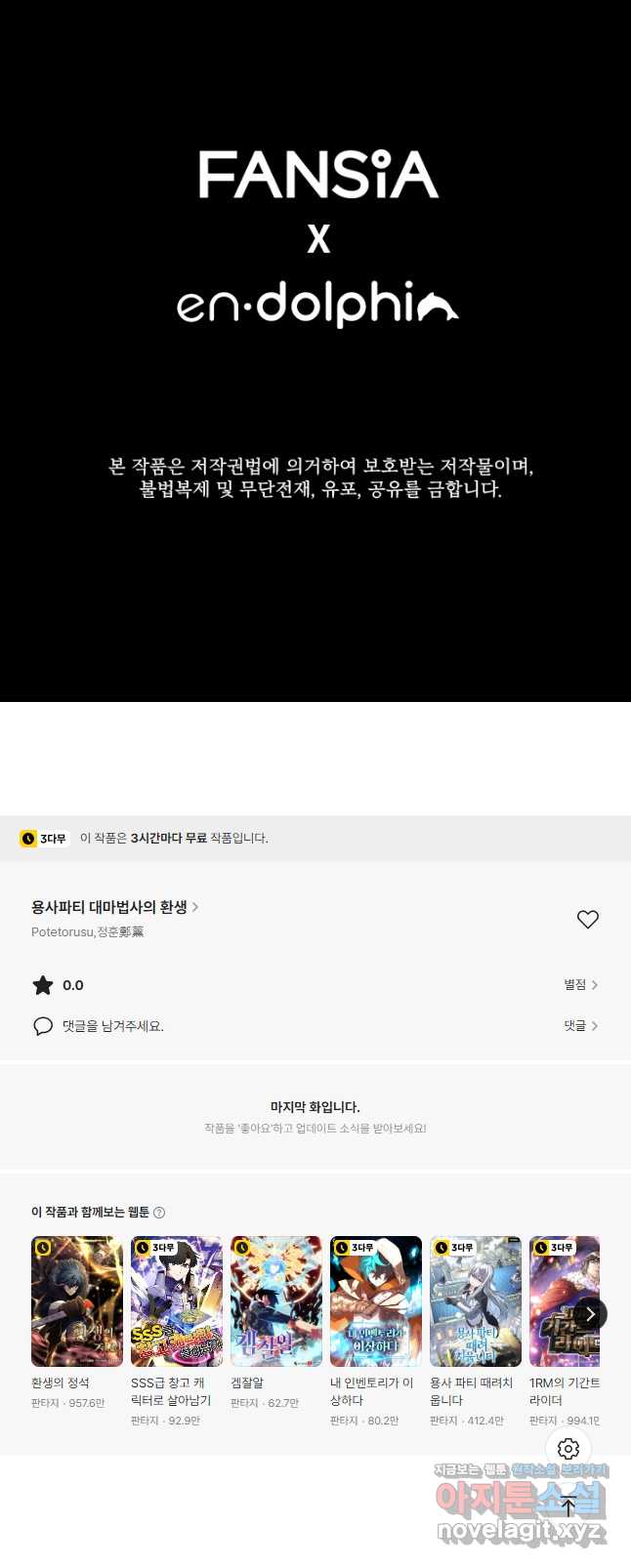Open viewer settings gear
This screenshot has width=631, height=1568.
[568, 1449]
